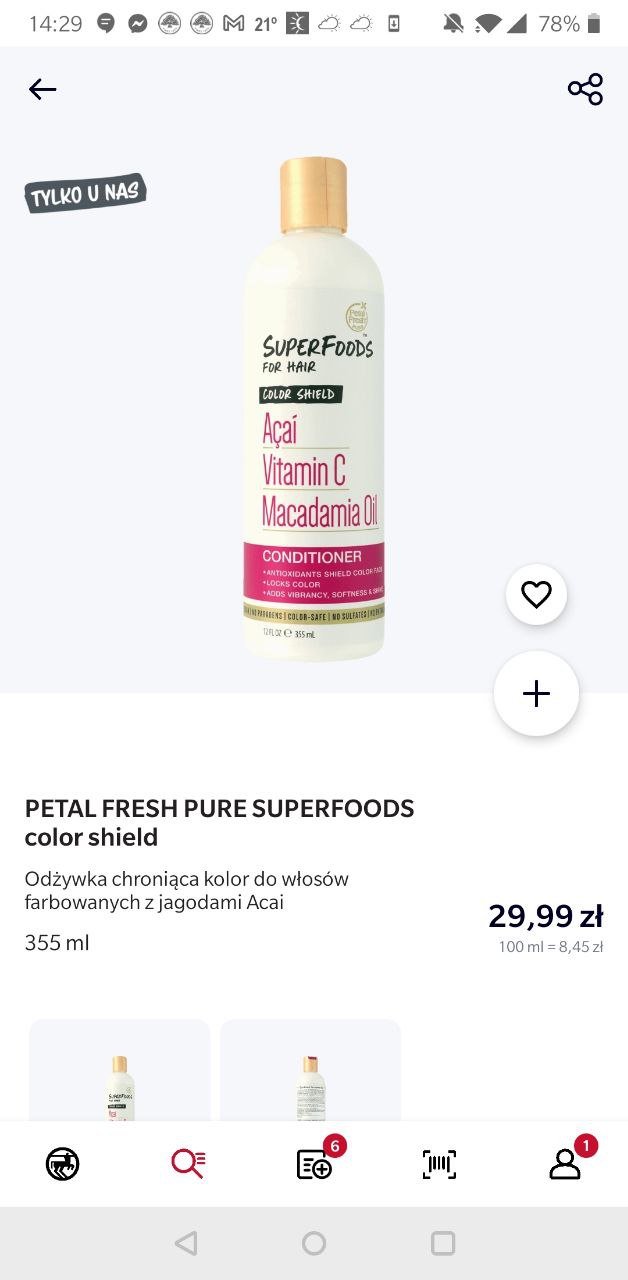Open recent apps from the navigation bar
The height and width of the screenshot is (1280, 628).
tap(443, 1243)
